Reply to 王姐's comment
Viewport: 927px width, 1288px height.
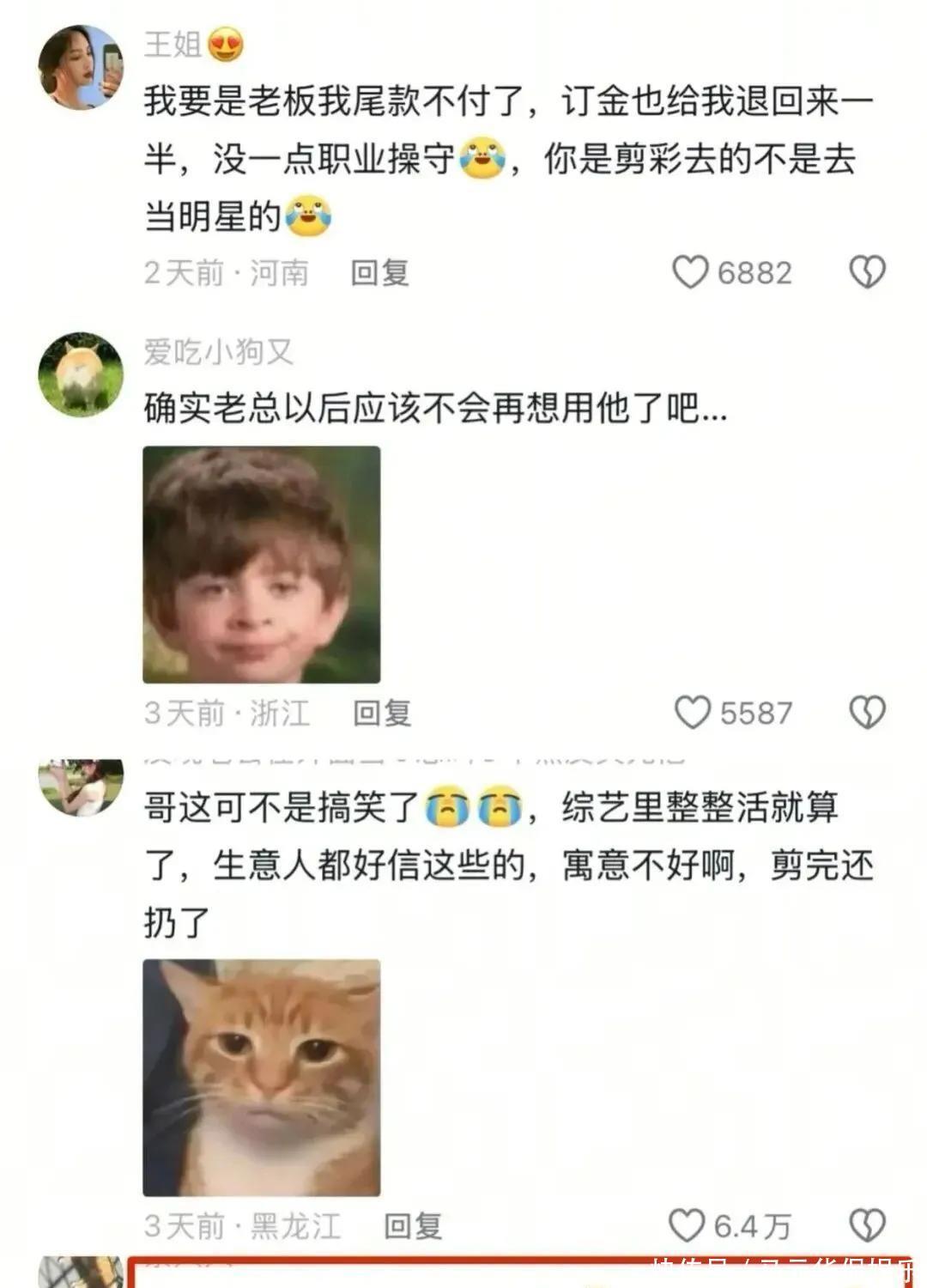coord(379,273)
